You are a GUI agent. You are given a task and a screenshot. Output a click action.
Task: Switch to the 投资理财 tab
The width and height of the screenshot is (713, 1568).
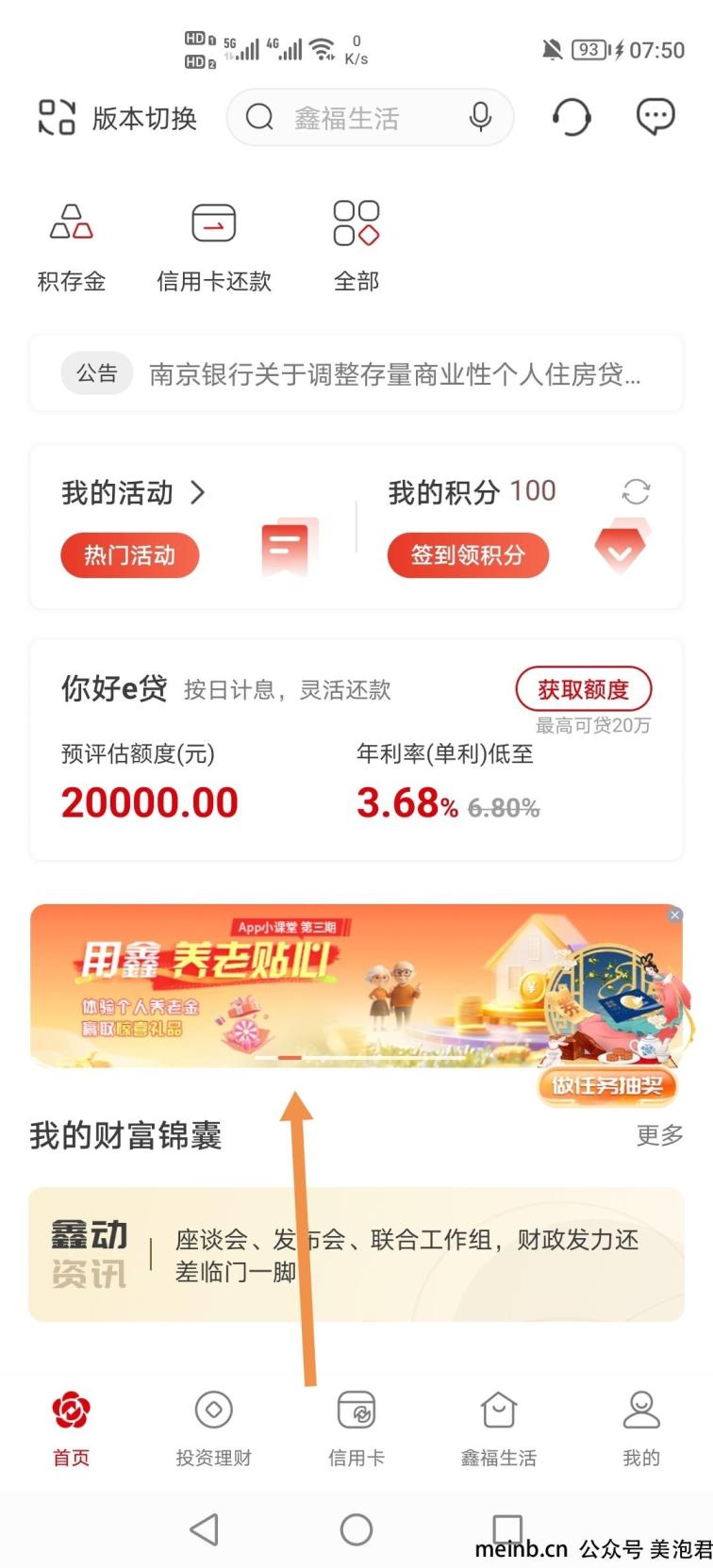pyautogui.click(x=214, y=1428)
